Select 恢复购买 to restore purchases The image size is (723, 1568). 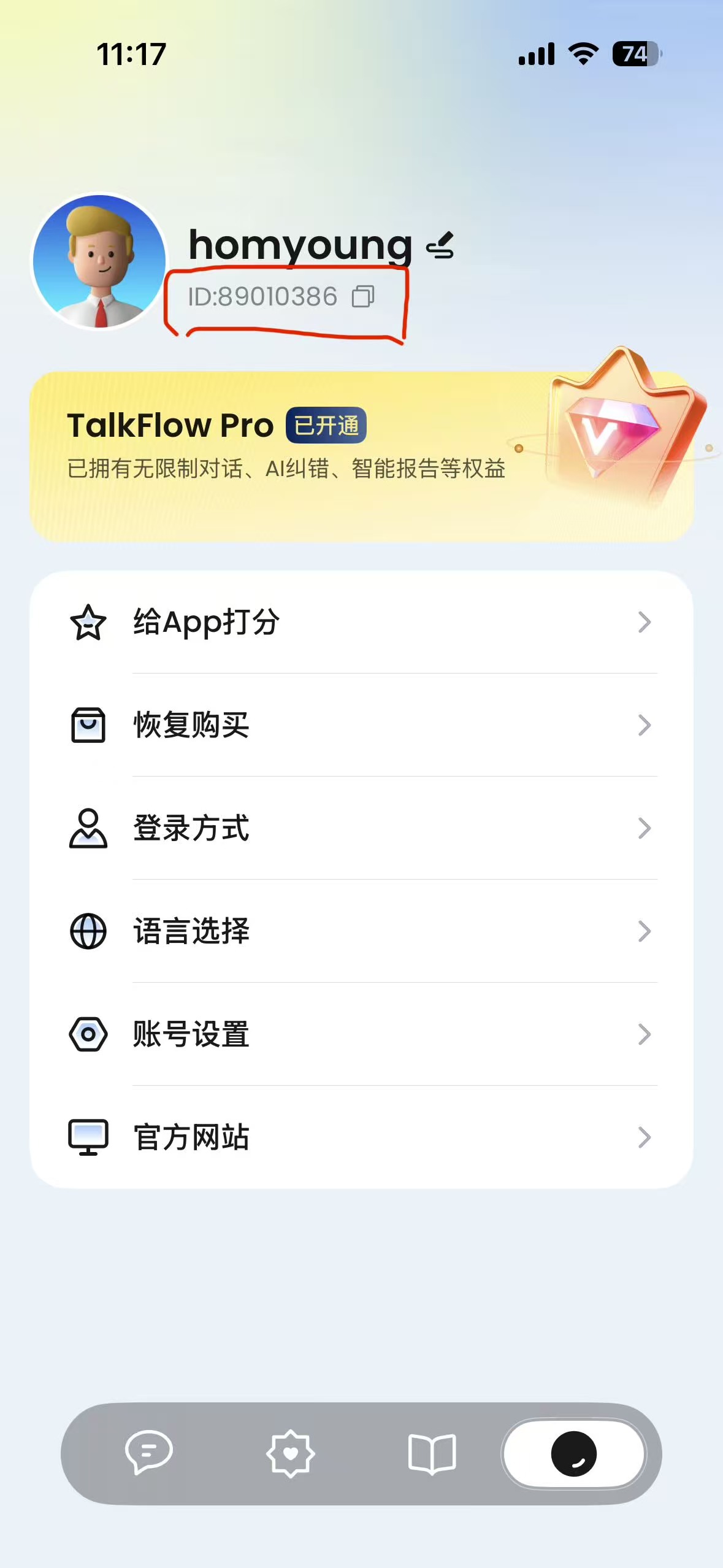(361, 725)
